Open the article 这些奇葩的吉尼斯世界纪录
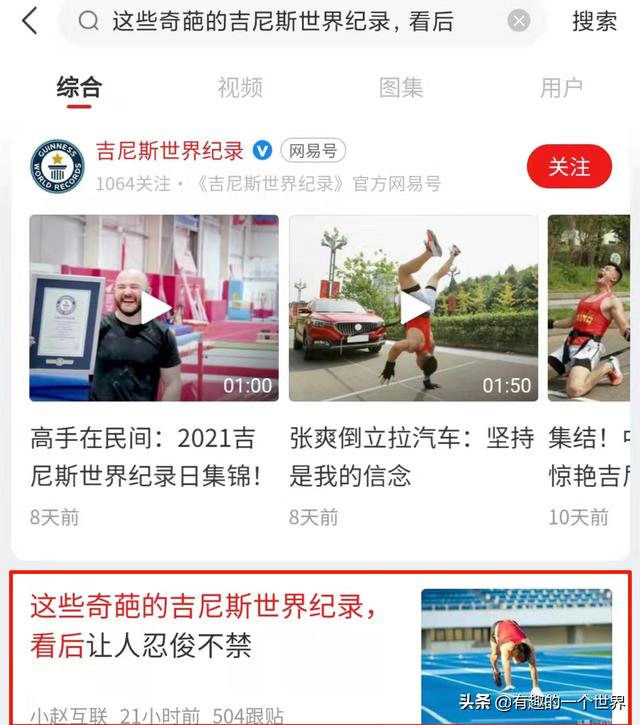 (x=205, y=625)
